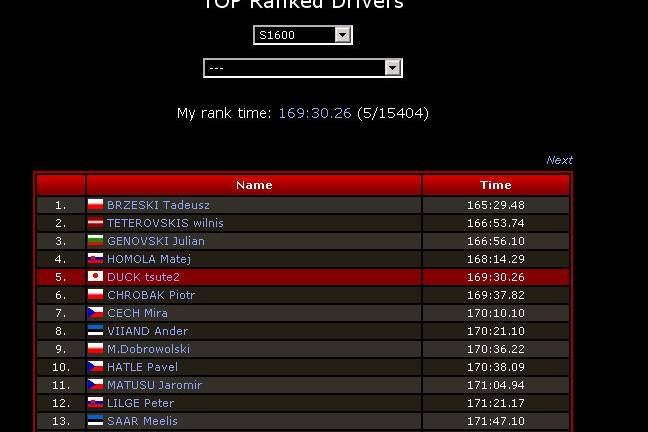Open driver TETEROVSKIS wilnis

(x=165, y=223)
